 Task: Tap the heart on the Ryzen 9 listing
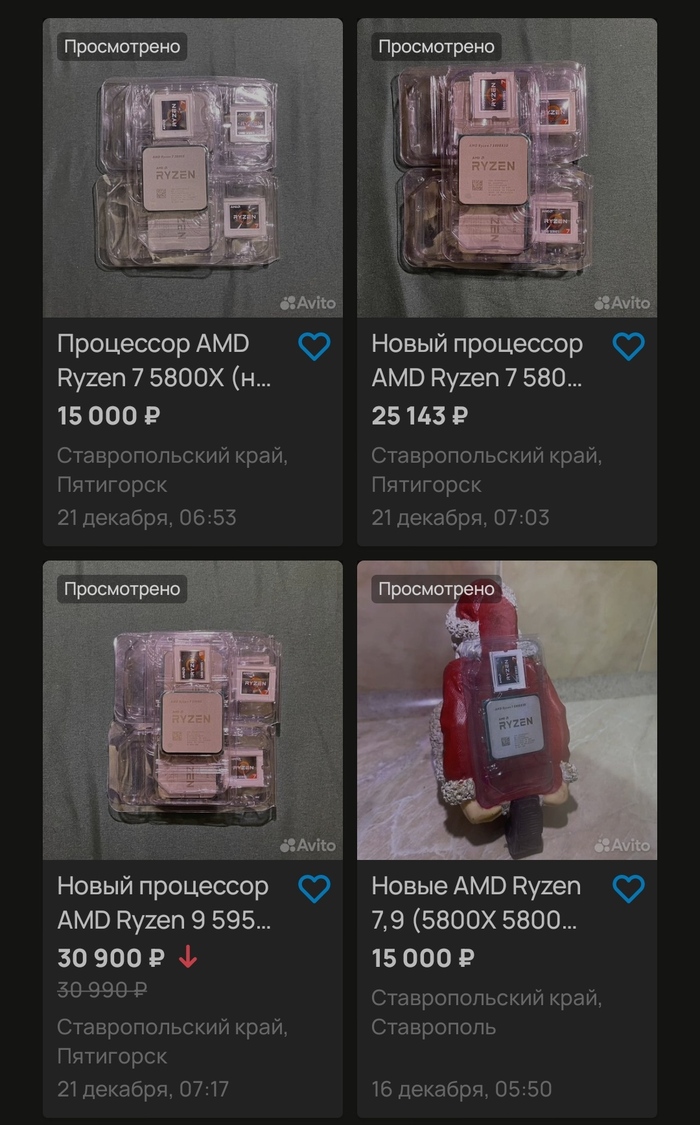pos(314,889)
